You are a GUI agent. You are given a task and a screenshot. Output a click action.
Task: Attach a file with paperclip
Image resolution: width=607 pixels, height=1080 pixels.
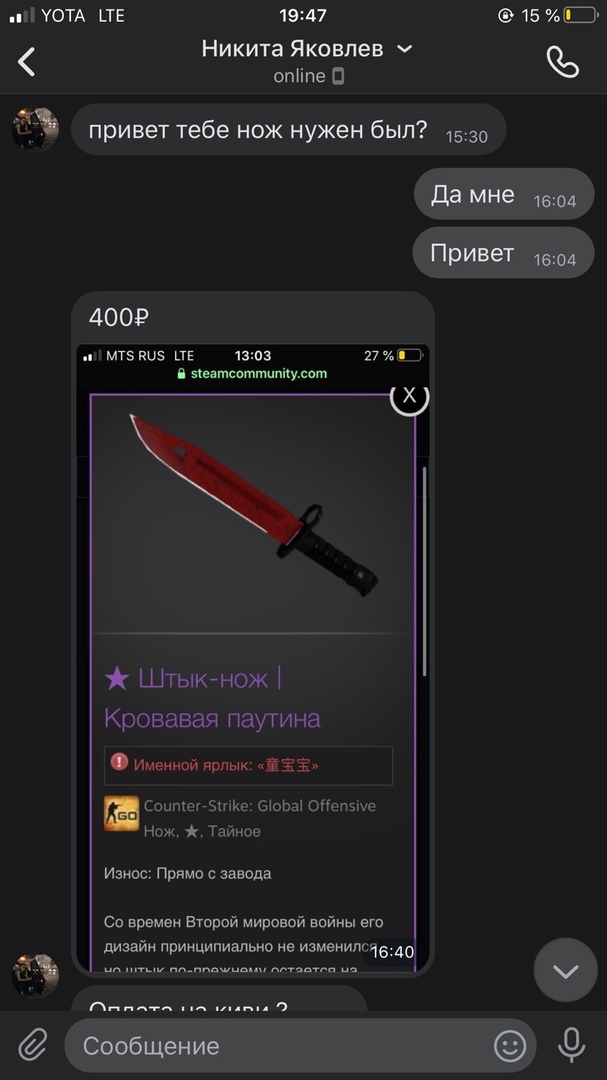point(32,1046)
